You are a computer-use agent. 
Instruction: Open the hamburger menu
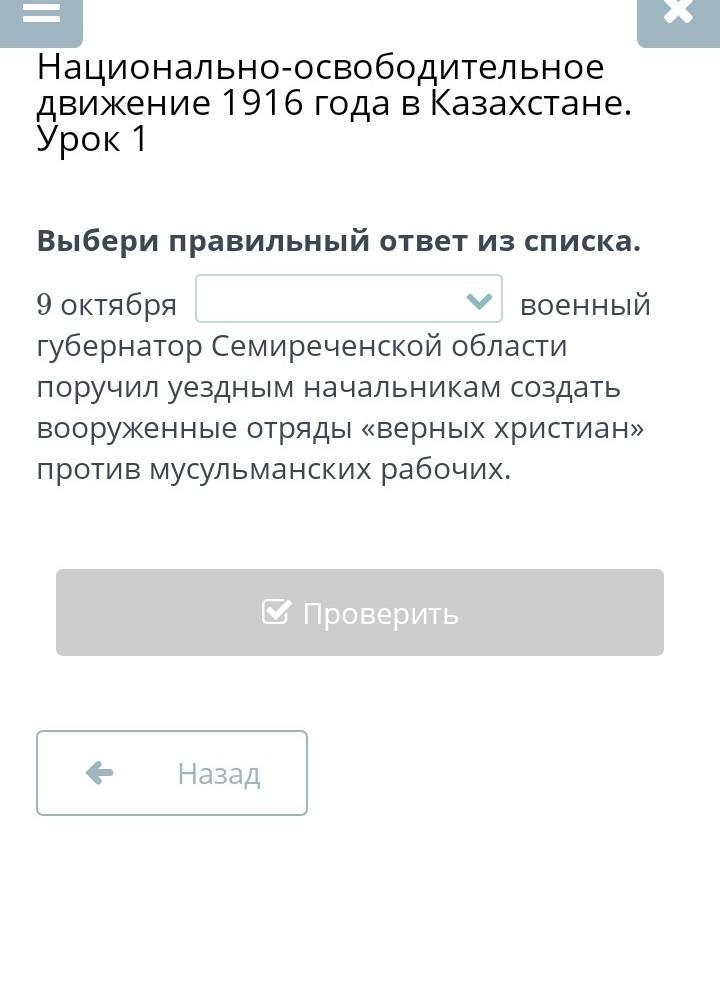41,16
